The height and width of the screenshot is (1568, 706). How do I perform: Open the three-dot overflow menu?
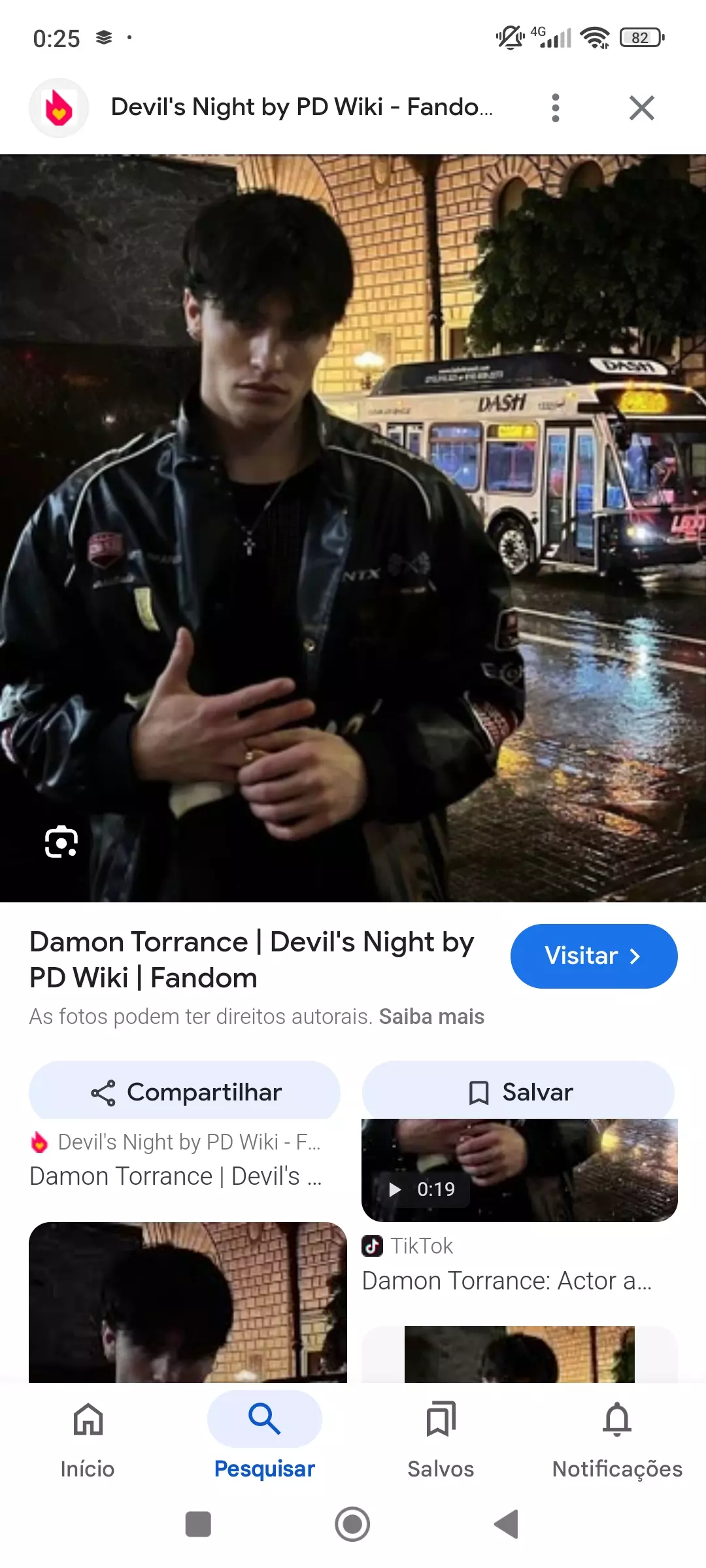tap(555, 108)
